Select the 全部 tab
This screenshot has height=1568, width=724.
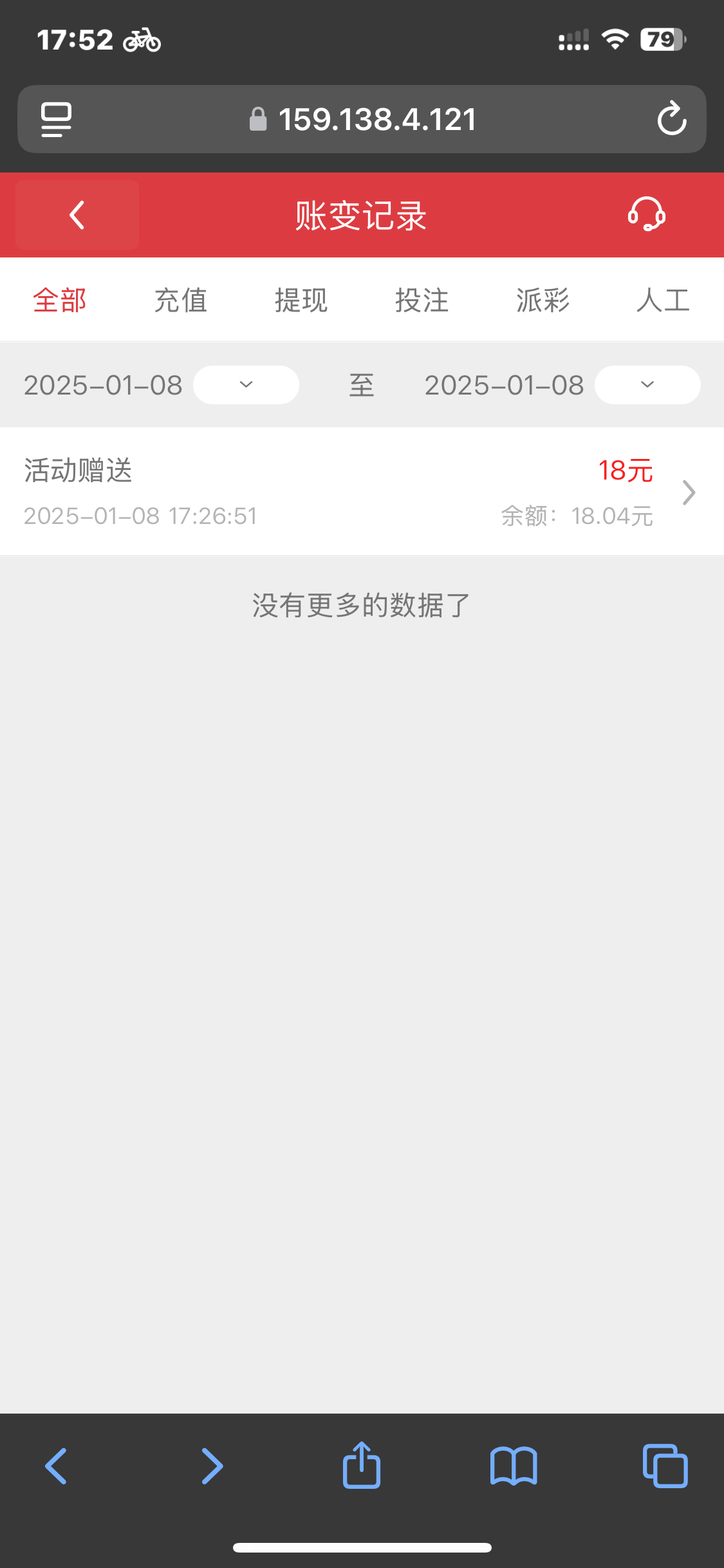(x=60, y=300)
